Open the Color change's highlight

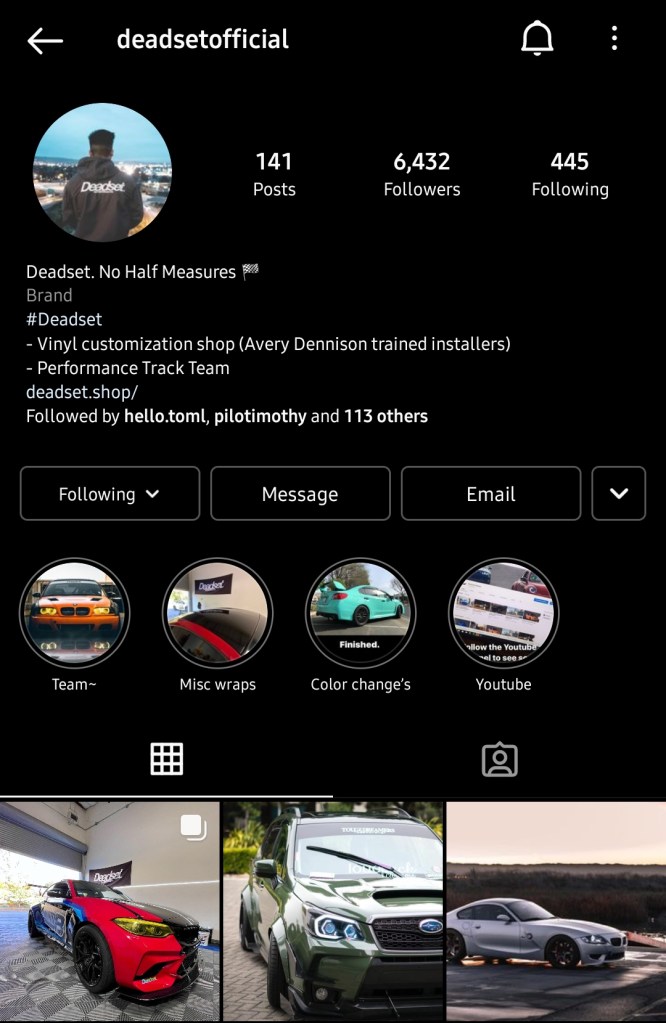(360, 613)
